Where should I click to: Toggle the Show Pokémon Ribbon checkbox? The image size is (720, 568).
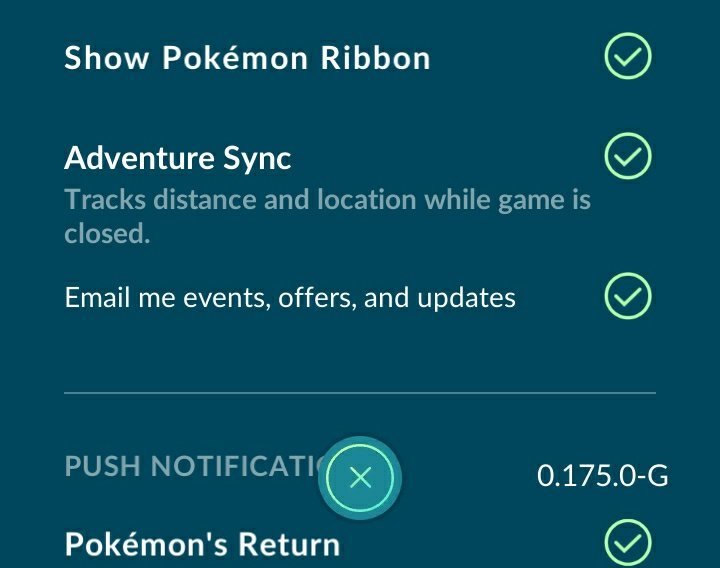click(x=628, y=57)
